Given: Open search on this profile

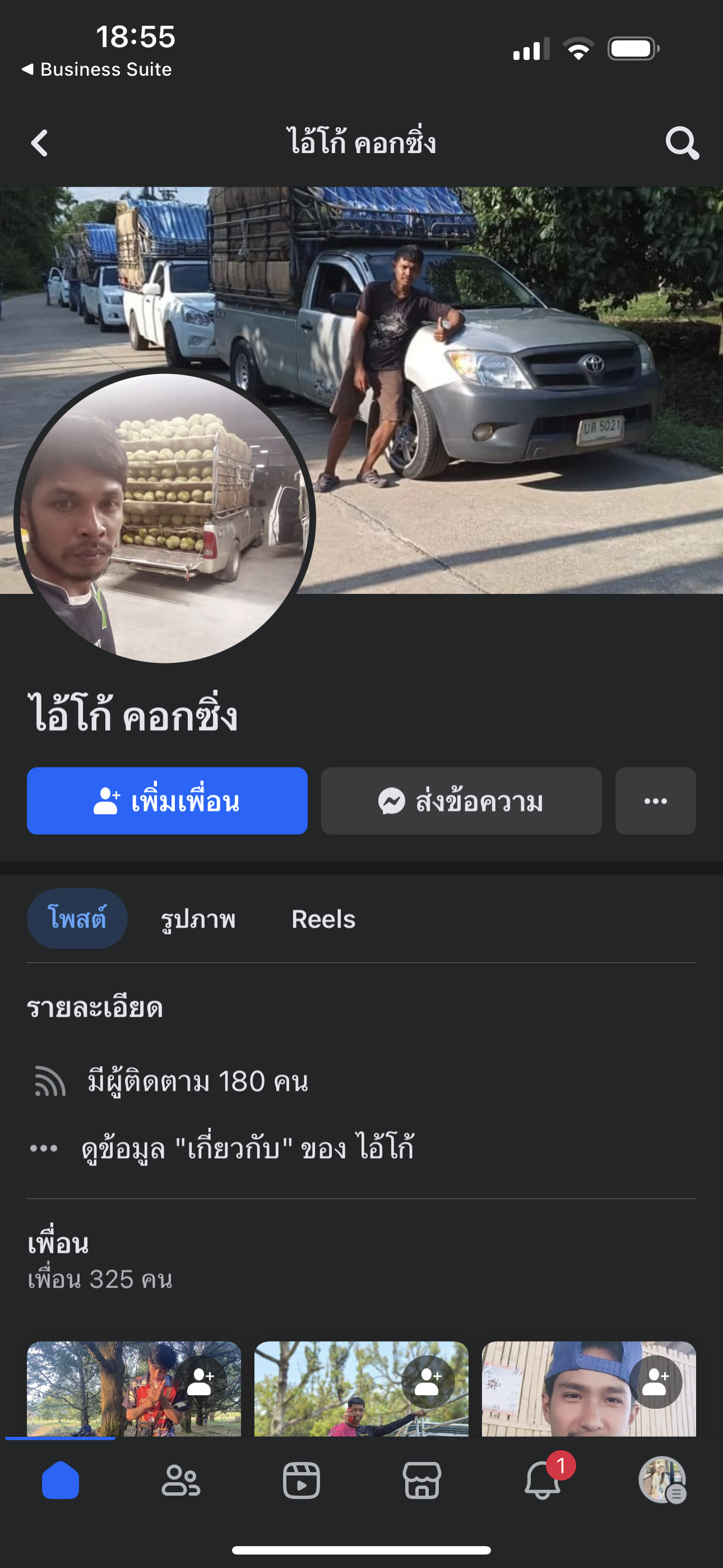Looking at the screenshot, I should pos(682,144).
